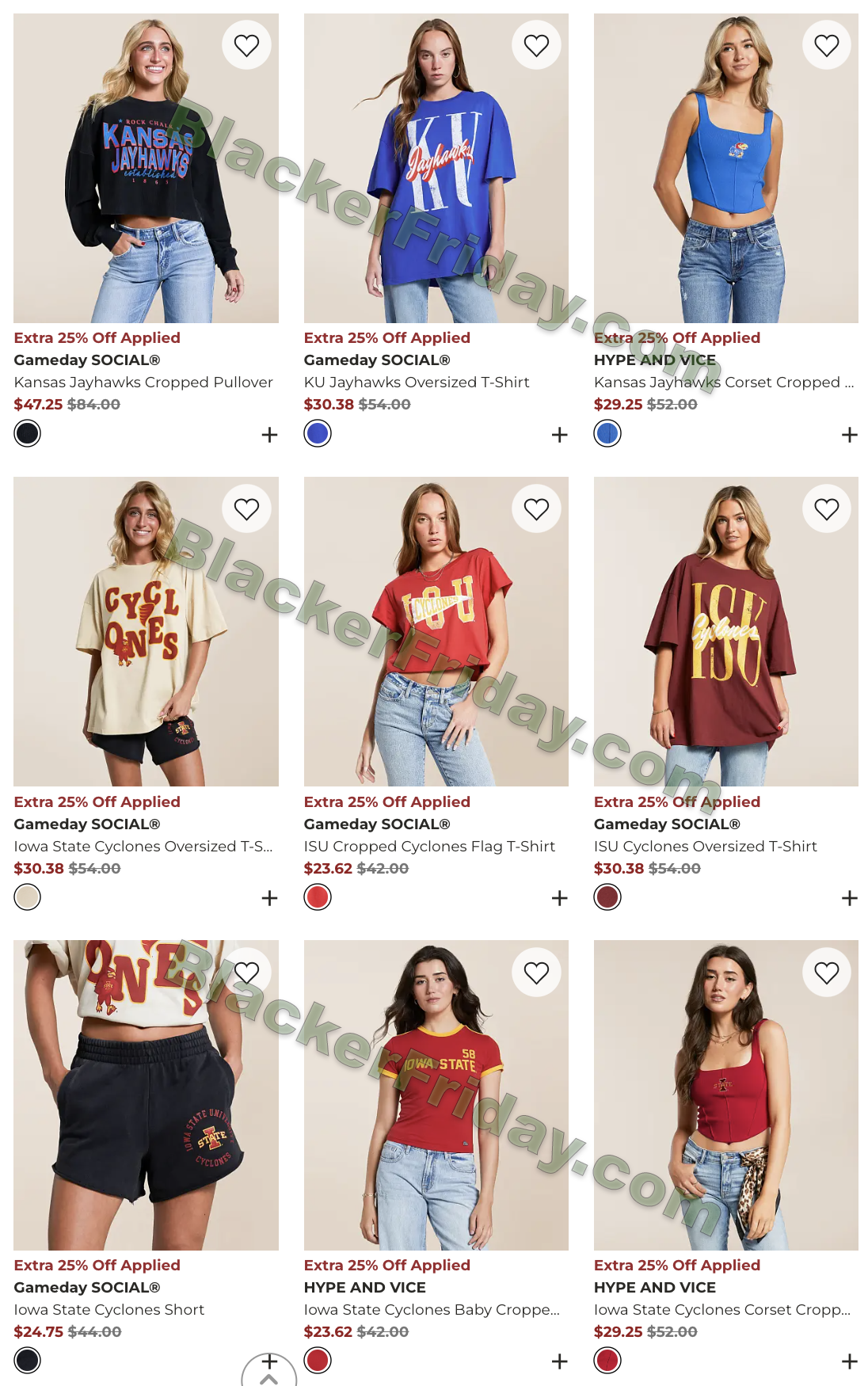Image resolution: width=868 pixels, height=1386 pixels.
Task: Open the Kansas Jayhawks Cropped Pullover product
Action: point(146,168)
